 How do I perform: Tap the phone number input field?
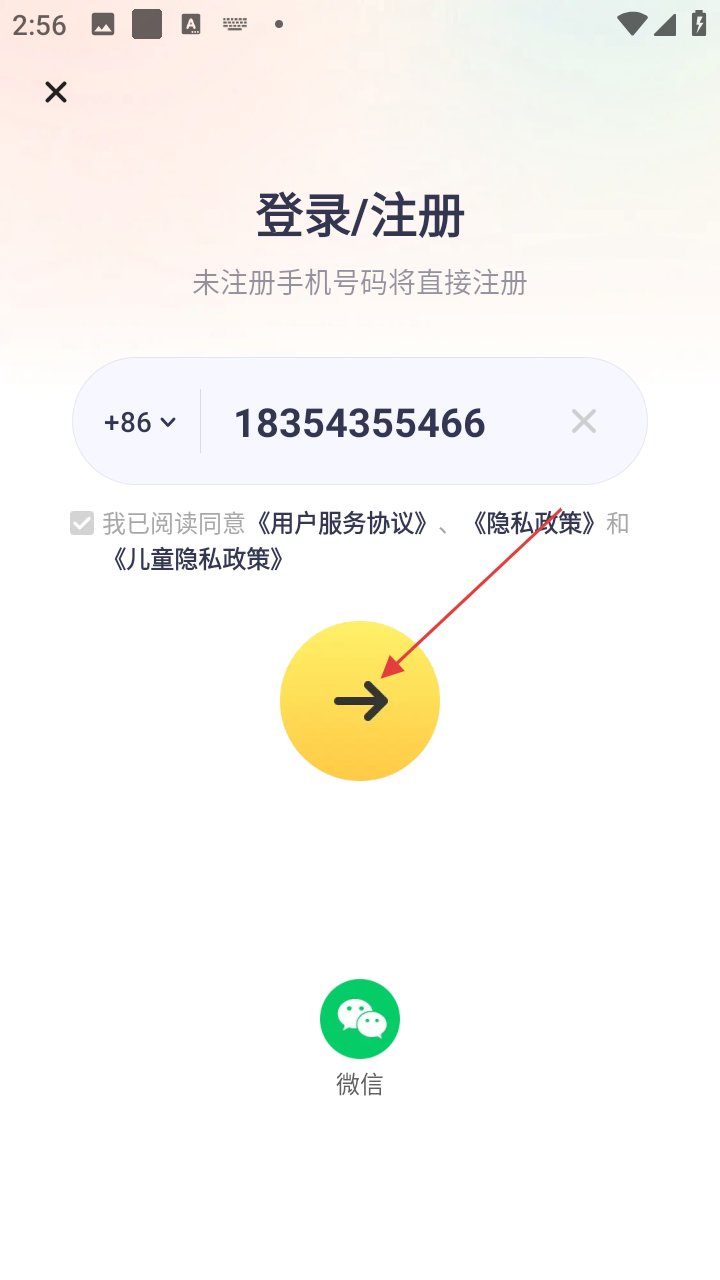click(380, 423)
